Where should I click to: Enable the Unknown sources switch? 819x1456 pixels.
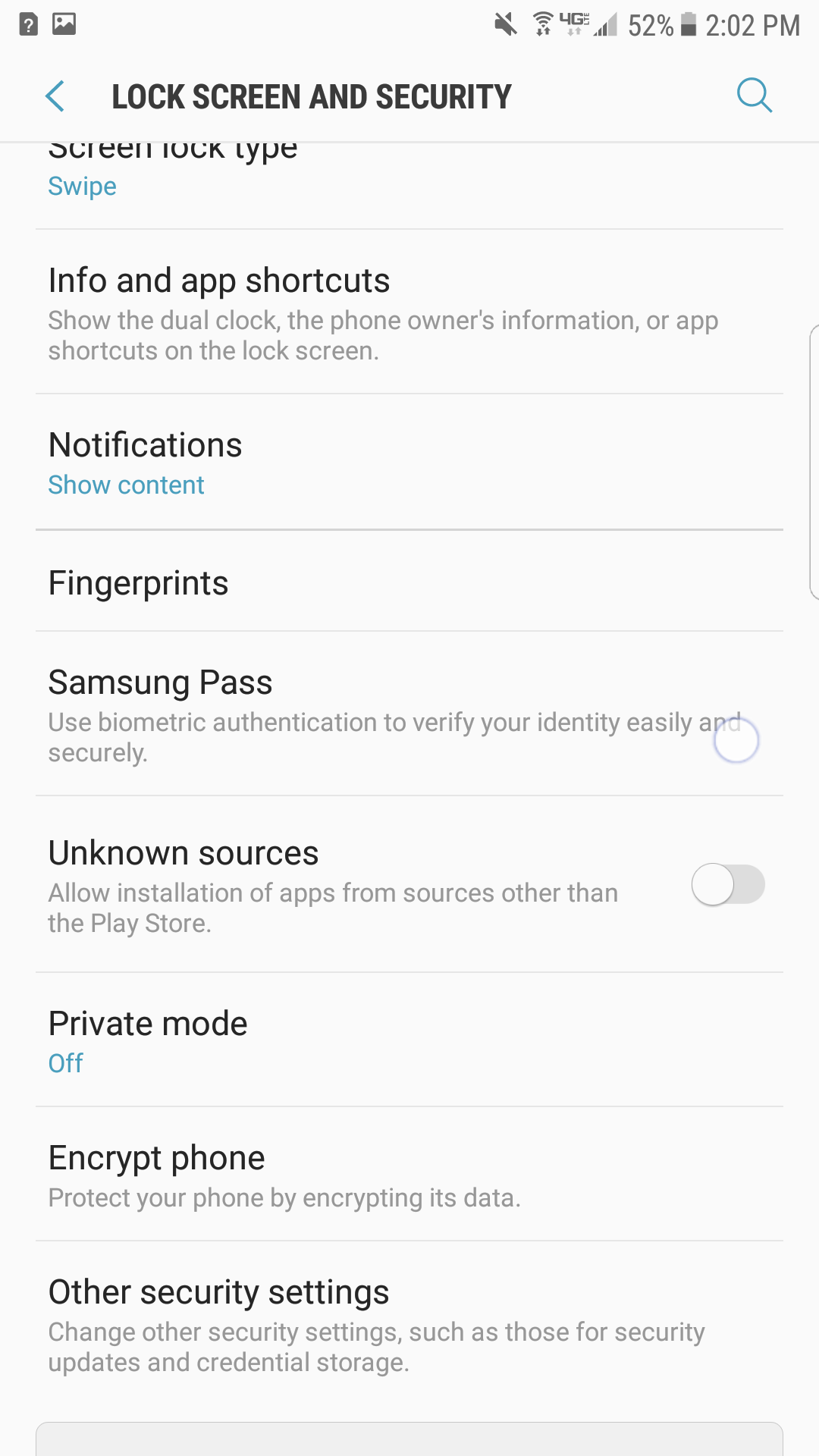pyautogui.click(x=727, y=884)
